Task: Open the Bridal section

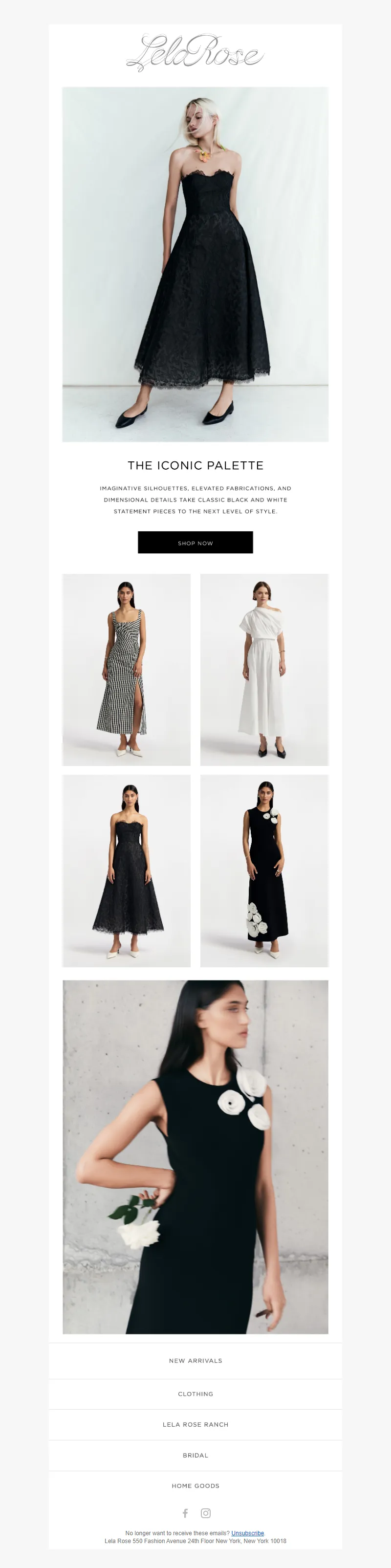Action: (195, 1455)
